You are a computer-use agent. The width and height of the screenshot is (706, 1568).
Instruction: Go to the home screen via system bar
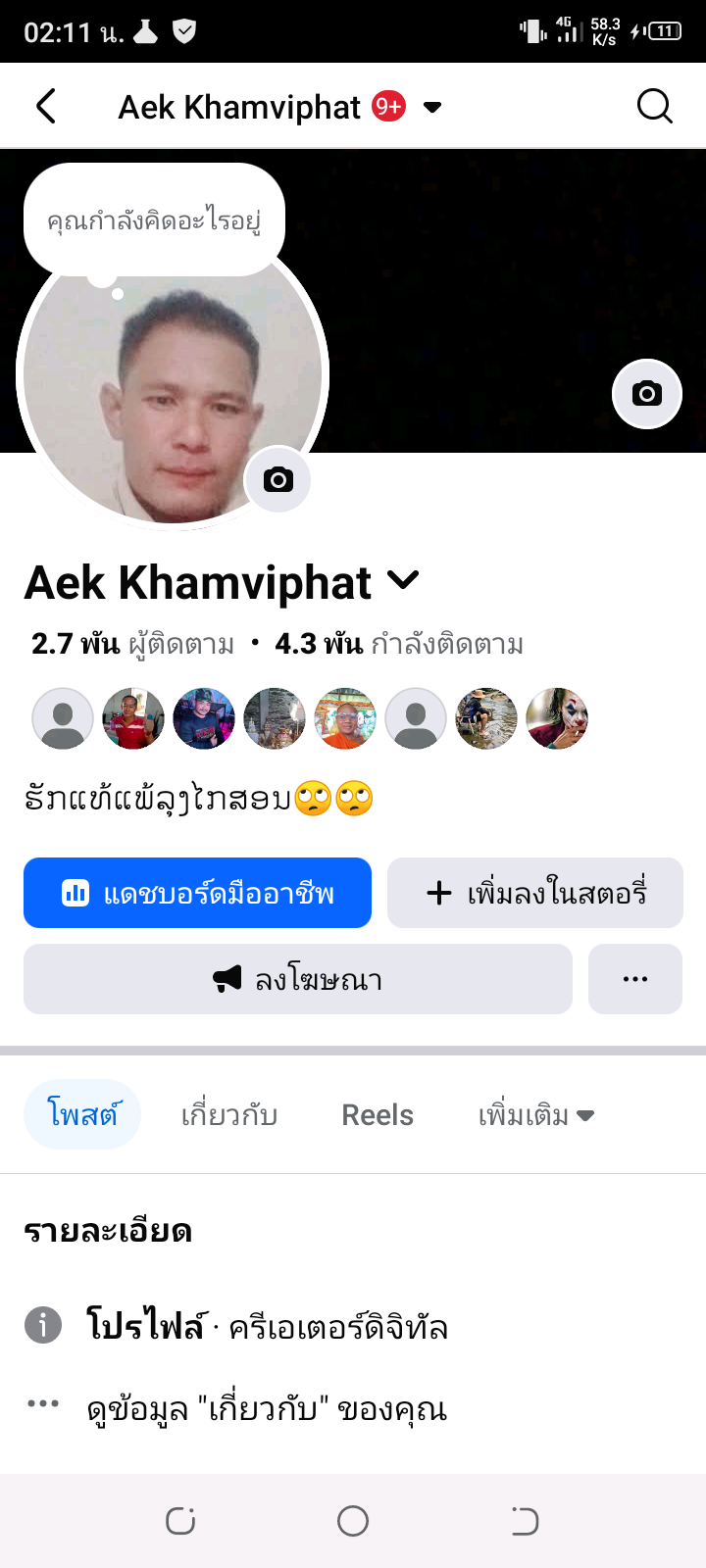pos(353,1521)
